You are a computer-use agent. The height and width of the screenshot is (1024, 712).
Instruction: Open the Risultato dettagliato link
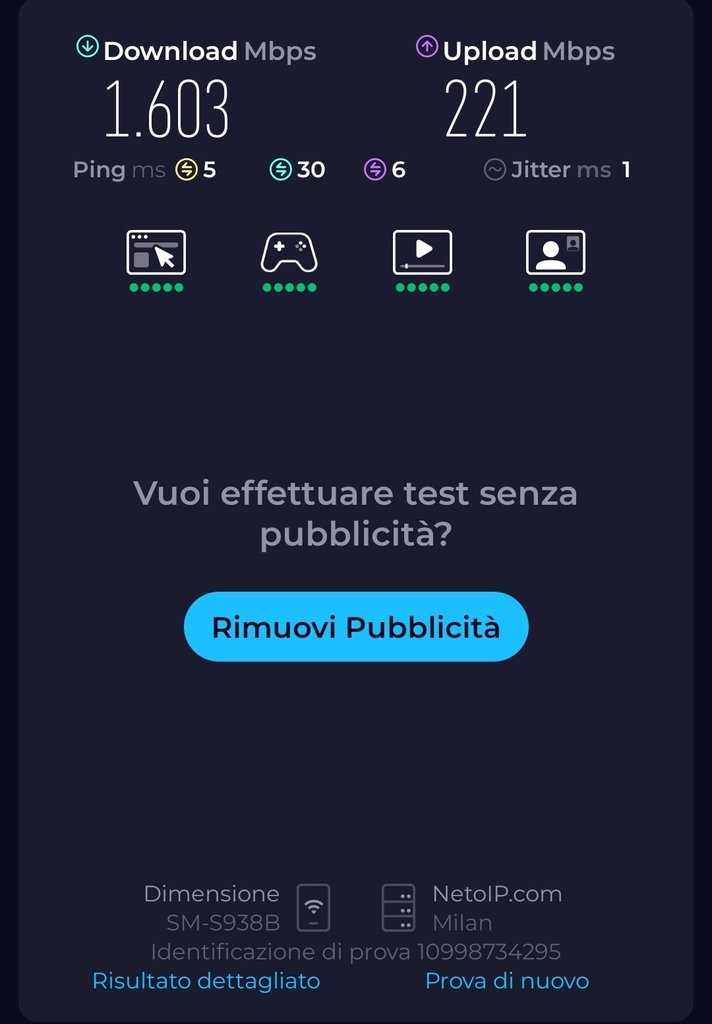click(206, 981)
